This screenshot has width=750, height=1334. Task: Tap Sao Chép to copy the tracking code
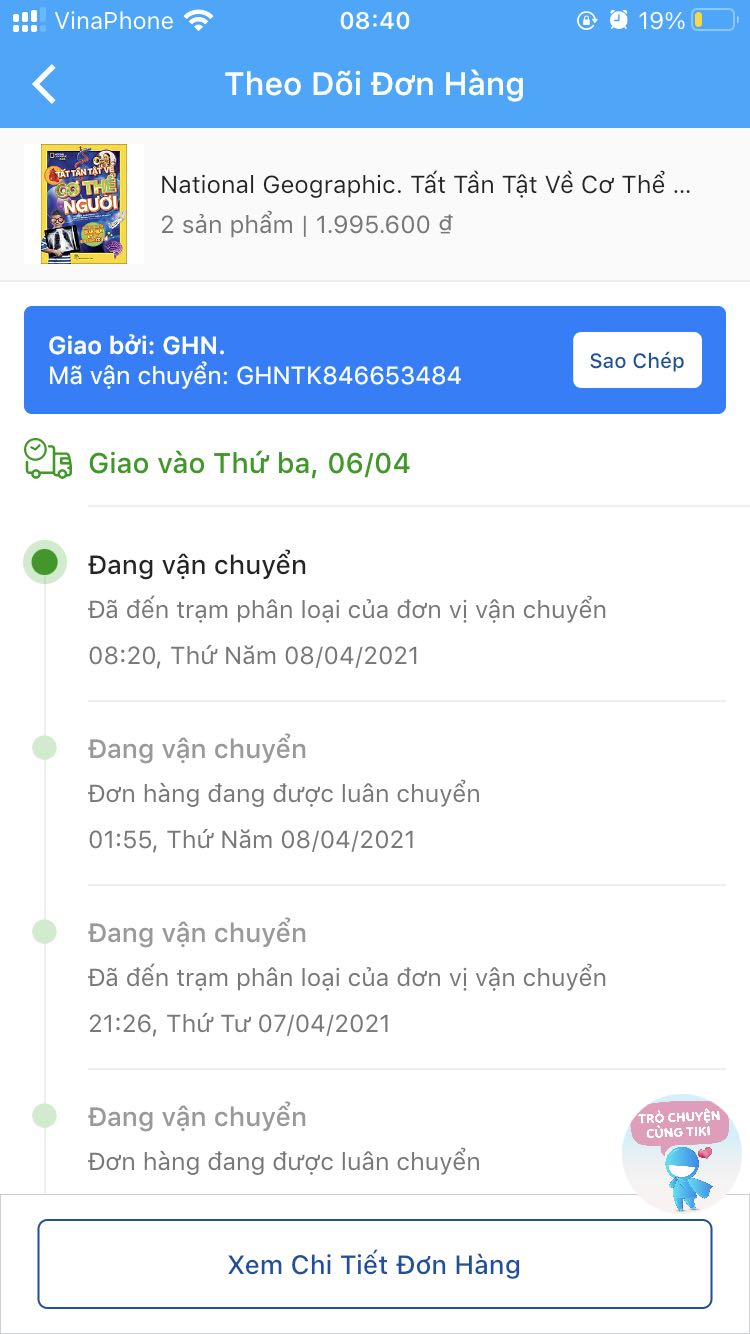[636, 360]
